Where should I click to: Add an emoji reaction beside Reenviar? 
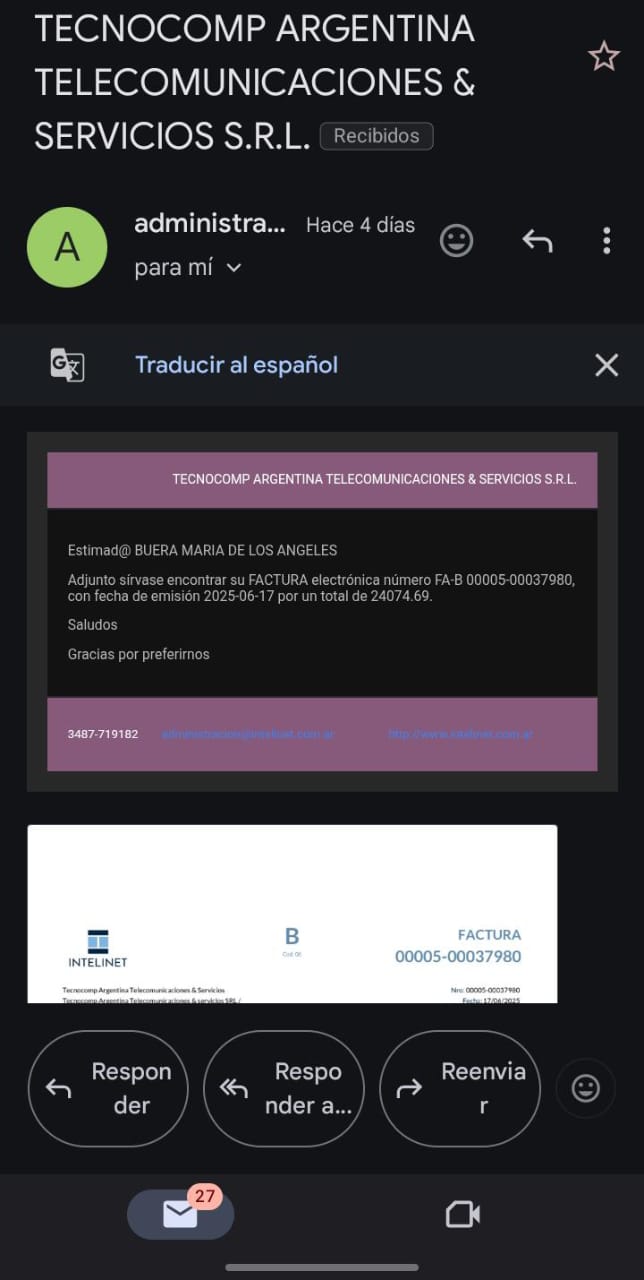[x=585, y=1088]
